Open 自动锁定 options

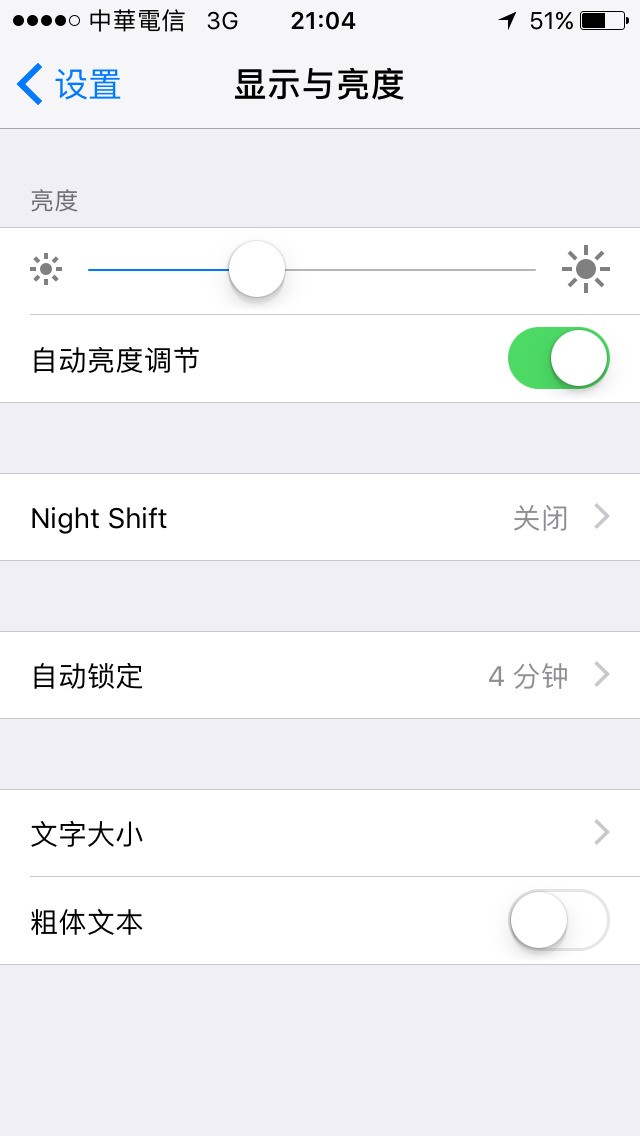(x=320, y=675)
